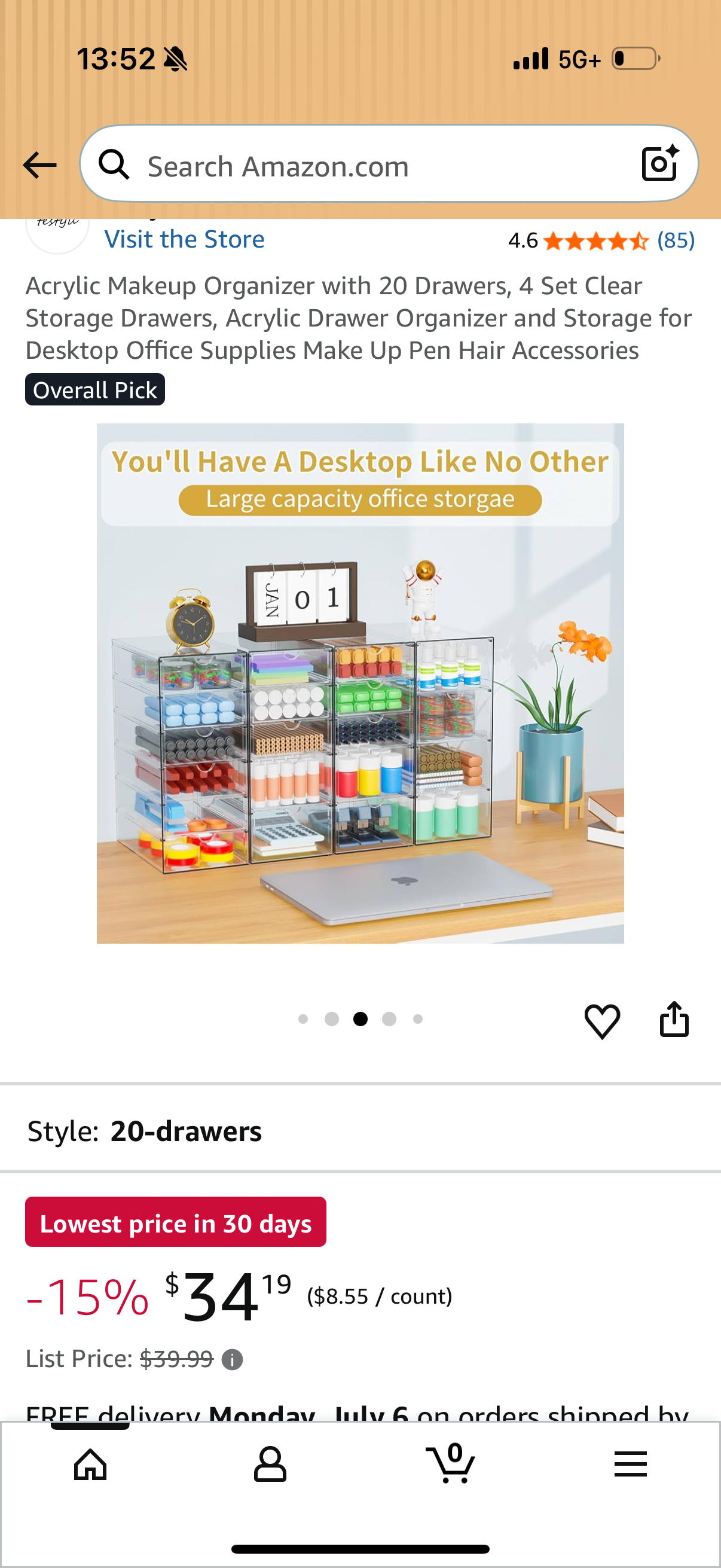The image size is (721, 1568).
Task: Go back using the arrow icon
Action: [39, 166]
